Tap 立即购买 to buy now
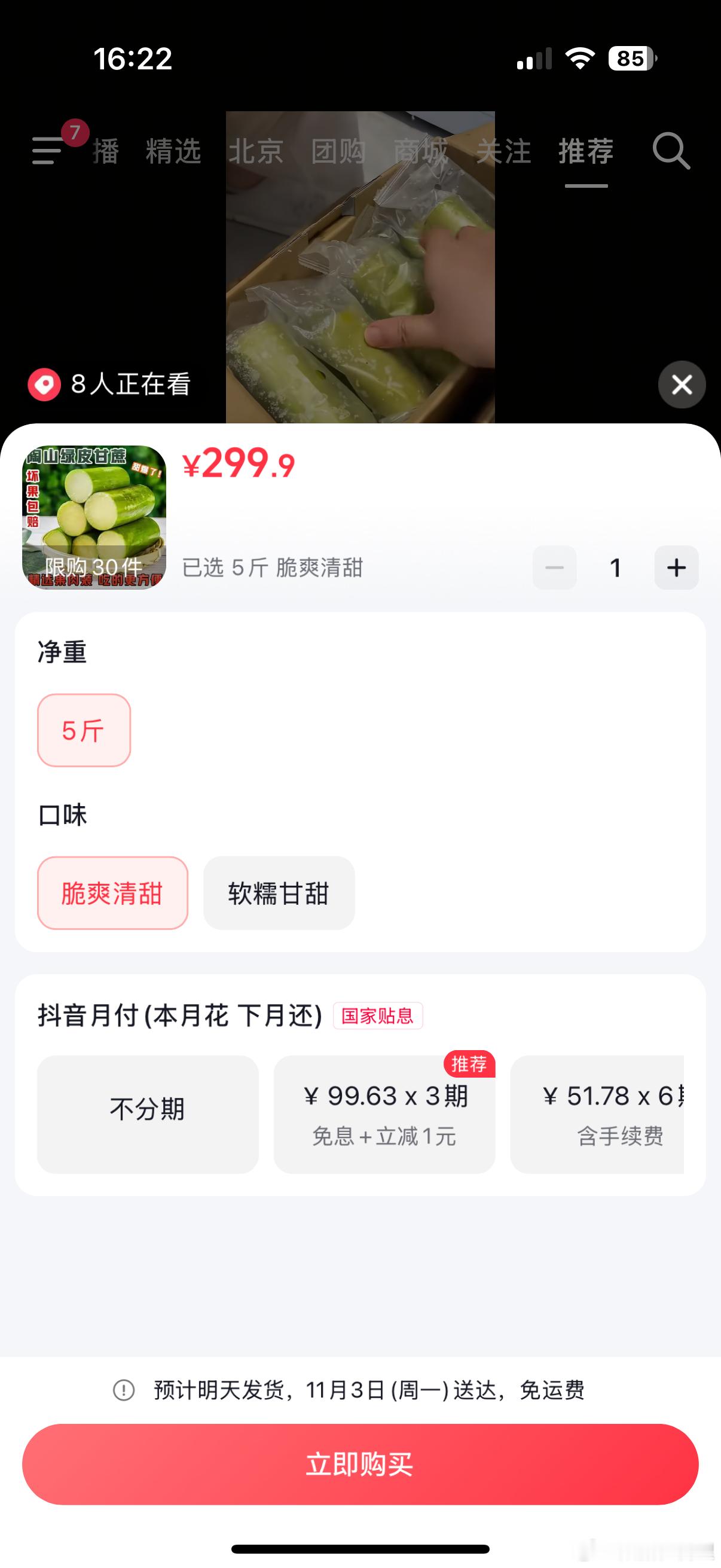Image resolution: width=721 pixels, height=1568 pixels. [x=360, y=1465]
